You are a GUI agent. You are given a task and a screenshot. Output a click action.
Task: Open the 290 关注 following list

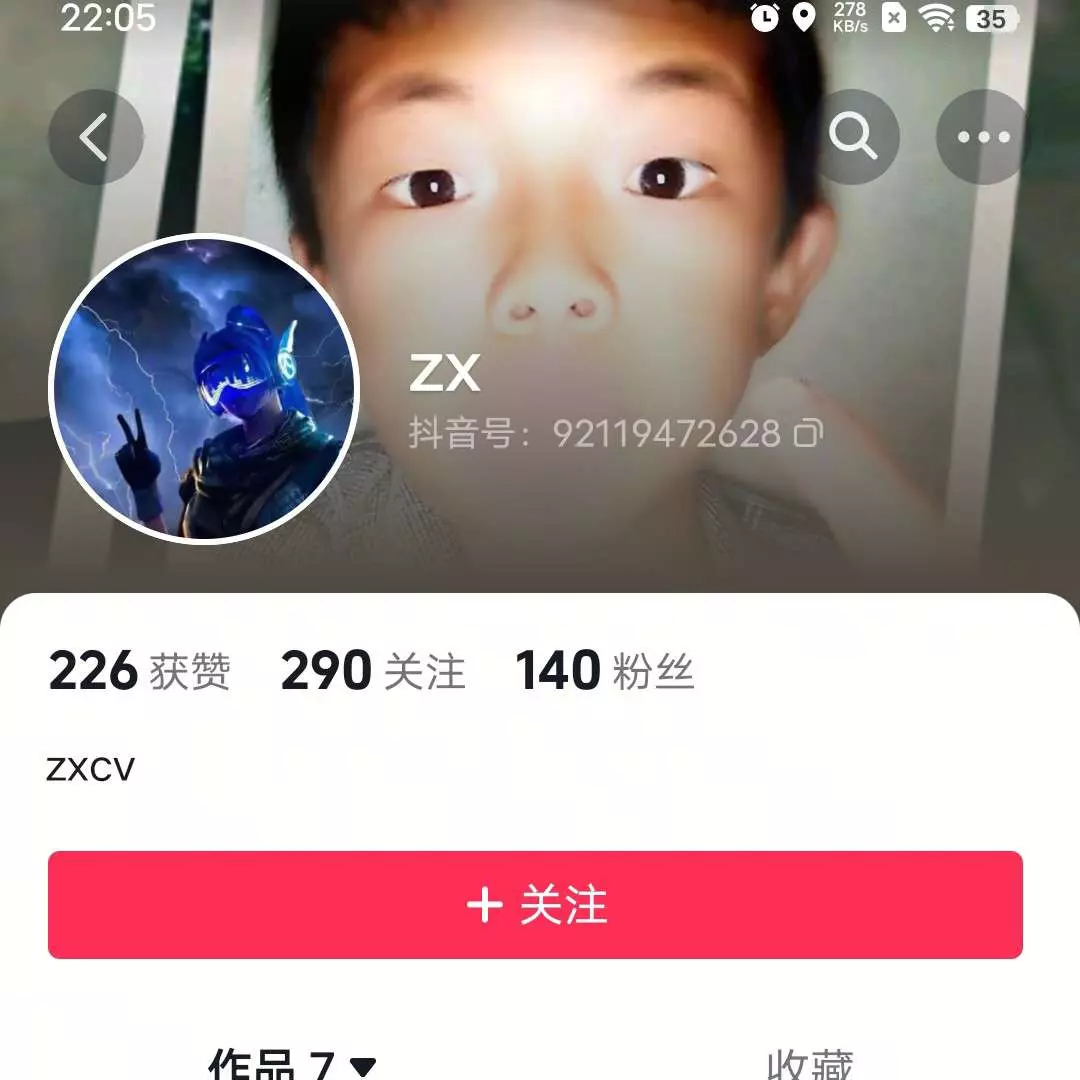[372, 671]
